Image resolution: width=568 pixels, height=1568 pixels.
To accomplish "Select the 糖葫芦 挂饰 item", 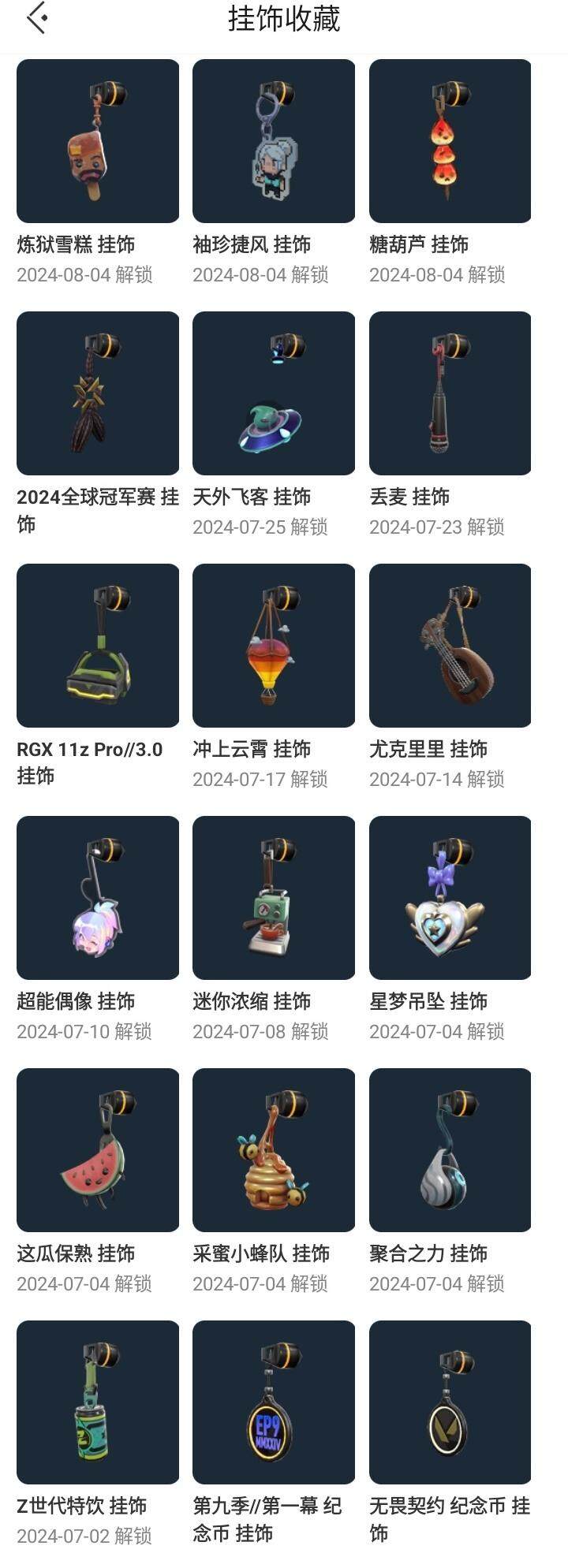I will click(x=450, y=141).
